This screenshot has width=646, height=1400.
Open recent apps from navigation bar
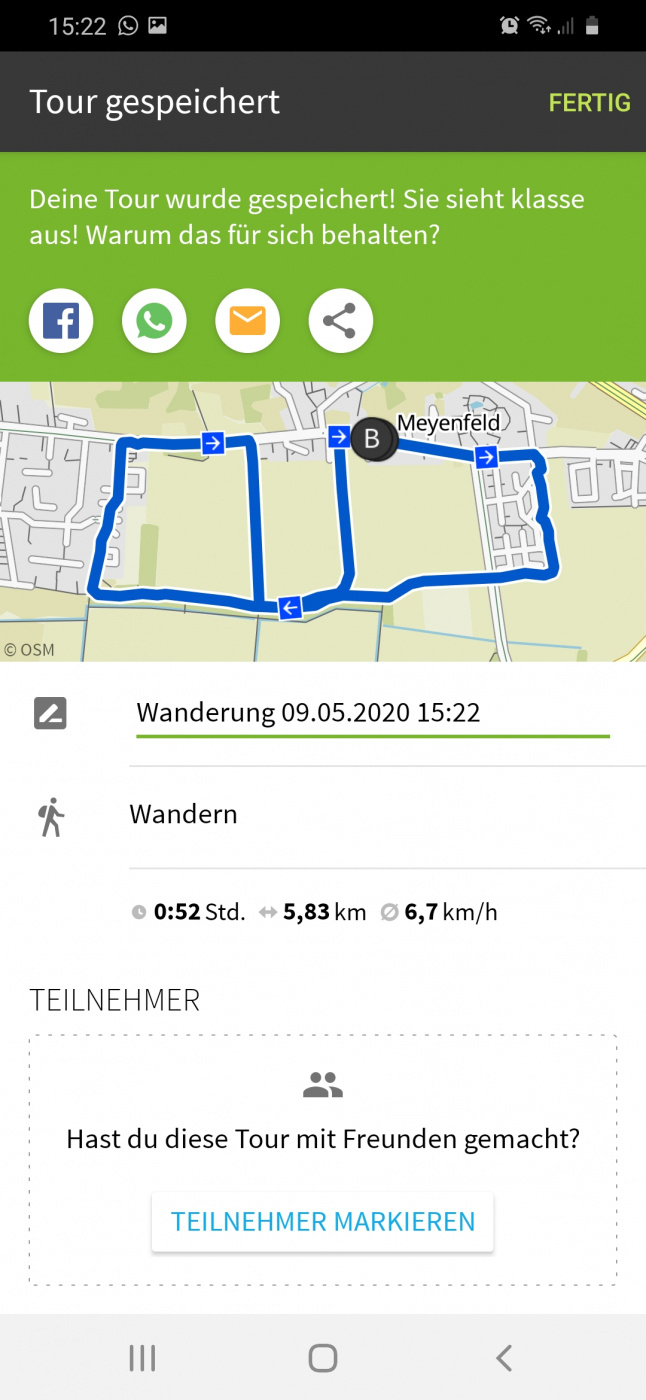click(x=142, y=1357)
